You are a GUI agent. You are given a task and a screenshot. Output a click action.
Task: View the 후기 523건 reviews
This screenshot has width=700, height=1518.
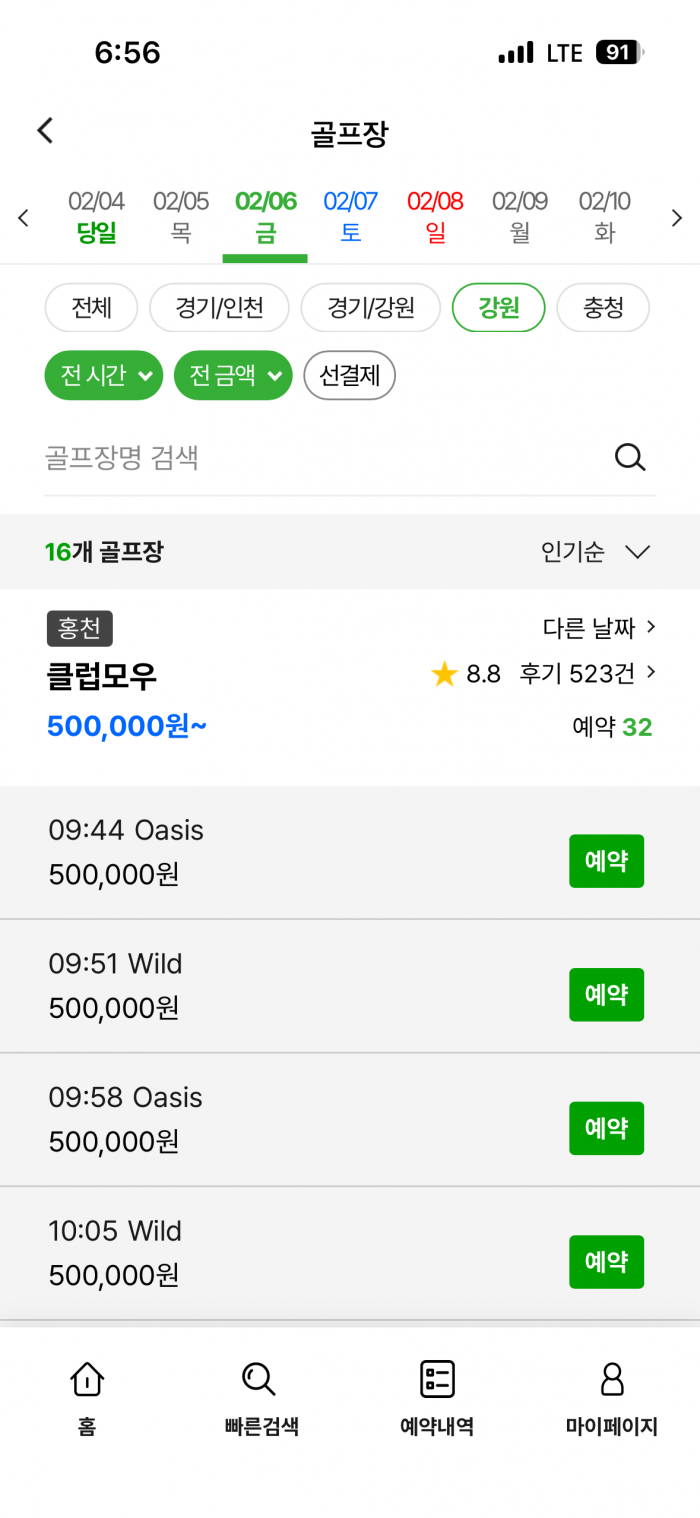587,674
